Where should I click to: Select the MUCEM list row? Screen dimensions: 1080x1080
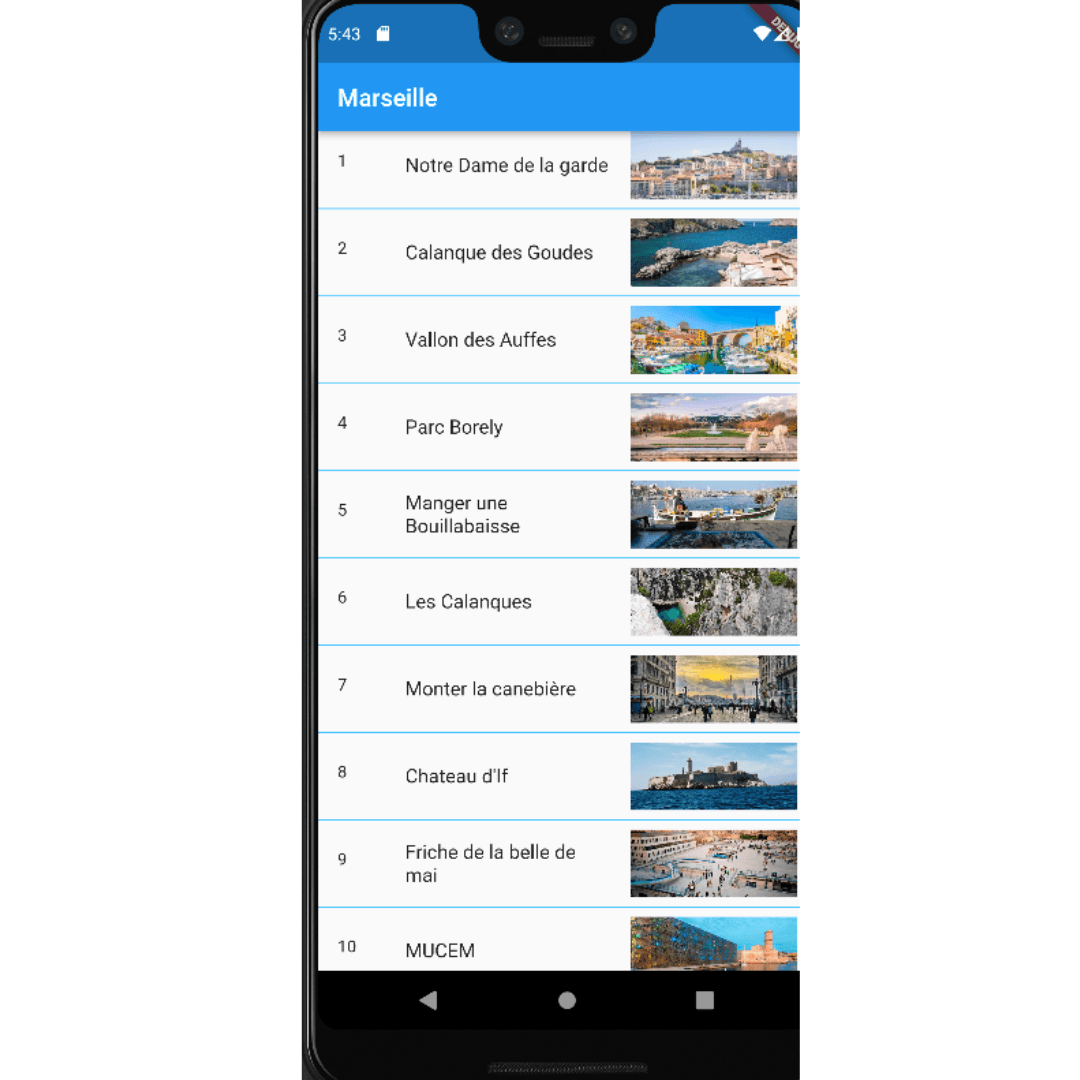440,948
